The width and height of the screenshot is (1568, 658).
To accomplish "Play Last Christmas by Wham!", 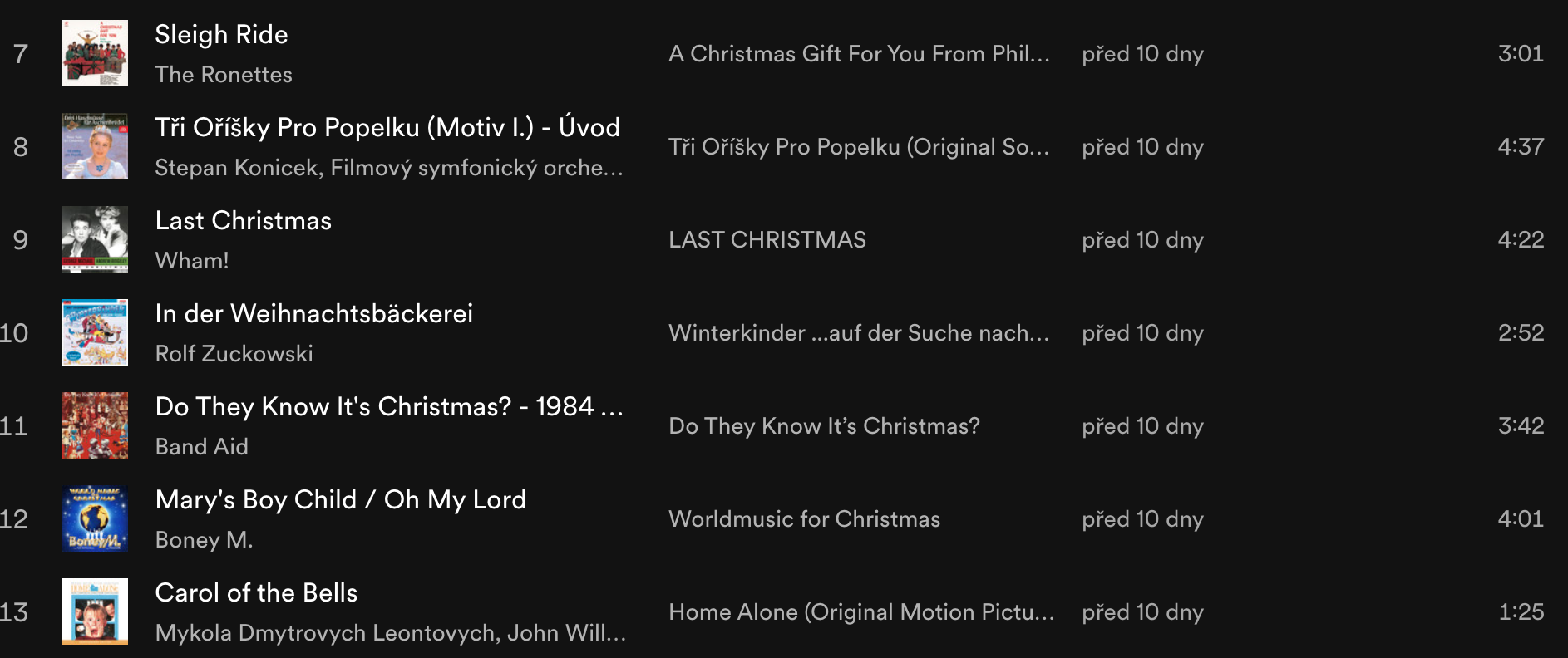I will [243, 221].
